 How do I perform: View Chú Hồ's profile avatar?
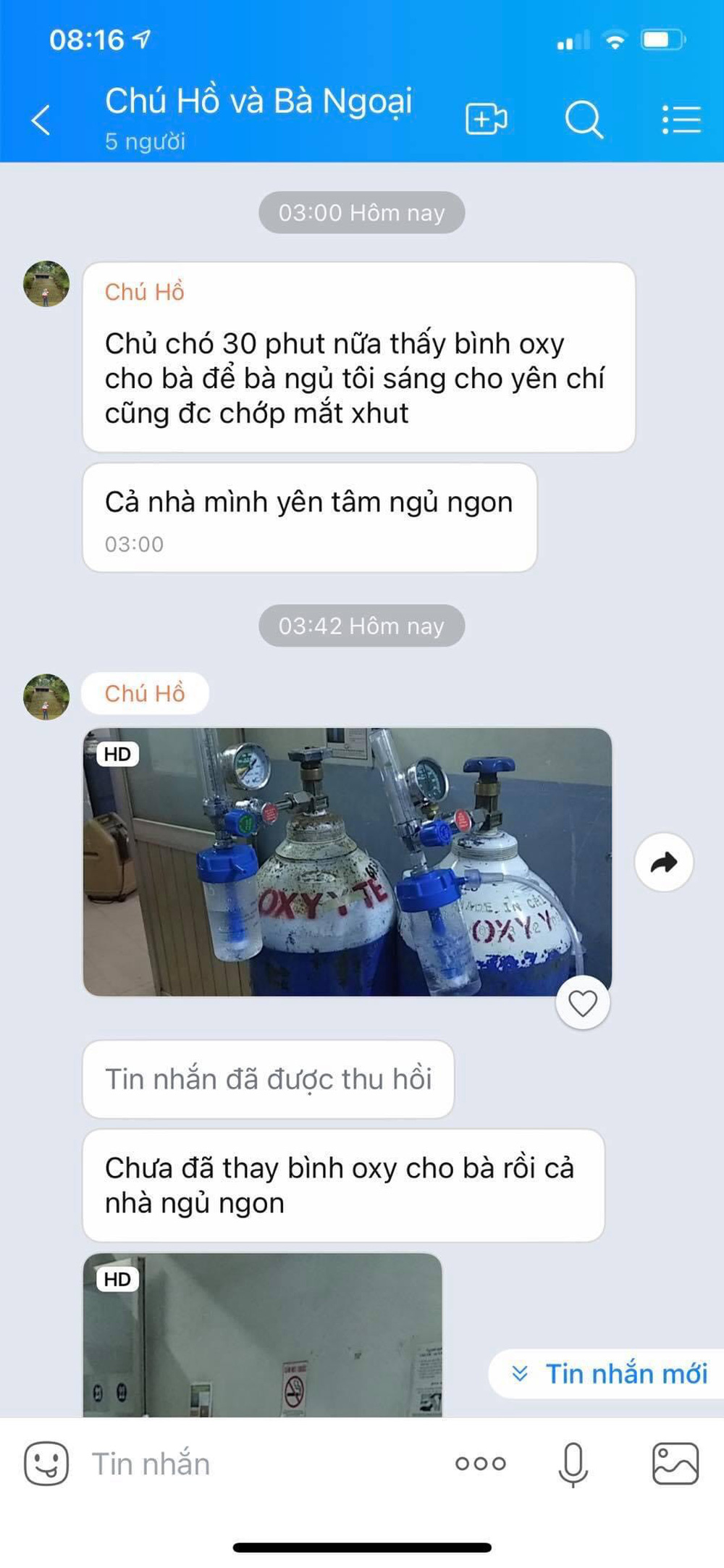[46, 284]
